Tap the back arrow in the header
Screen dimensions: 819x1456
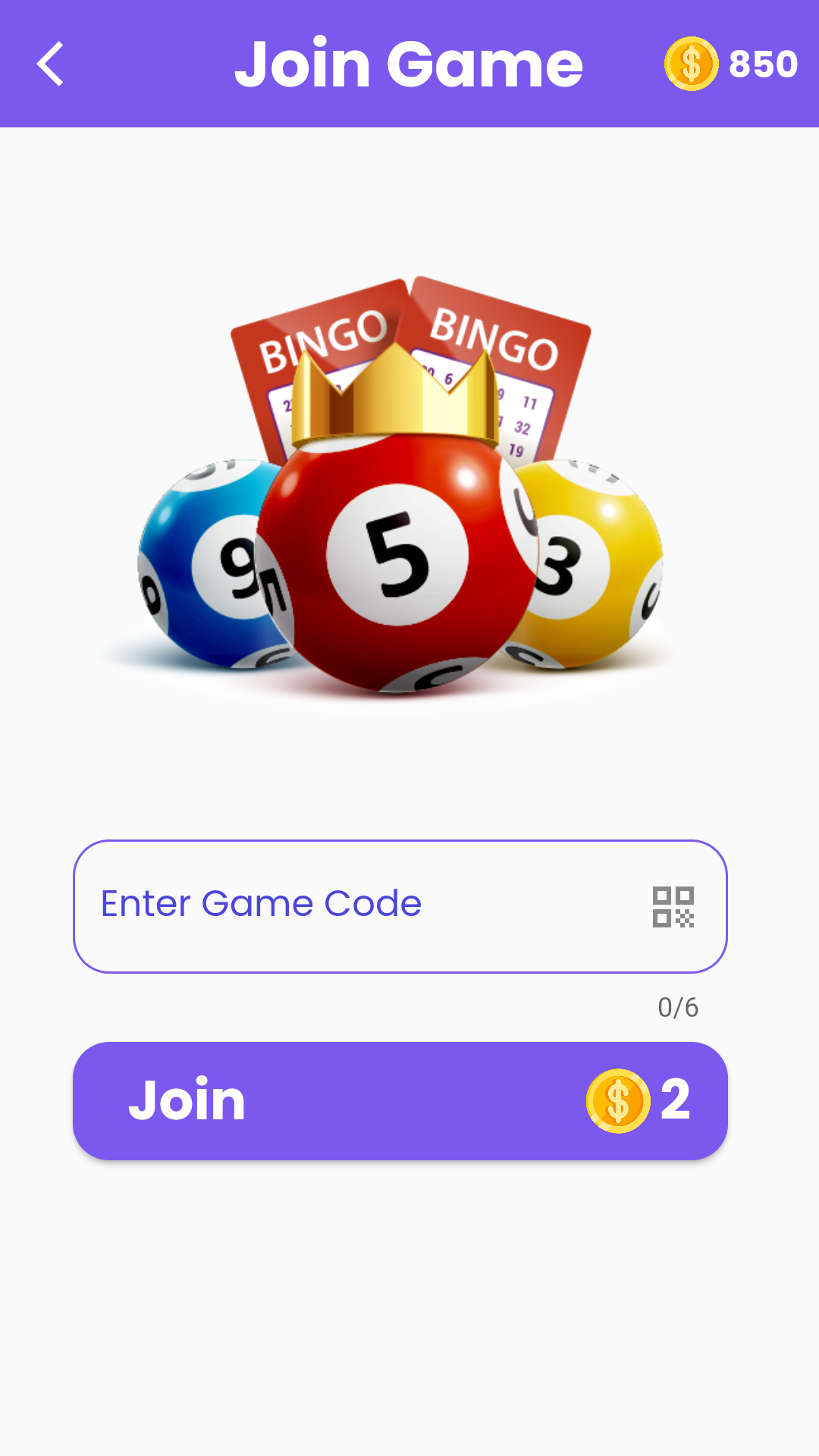coord(50,64)
